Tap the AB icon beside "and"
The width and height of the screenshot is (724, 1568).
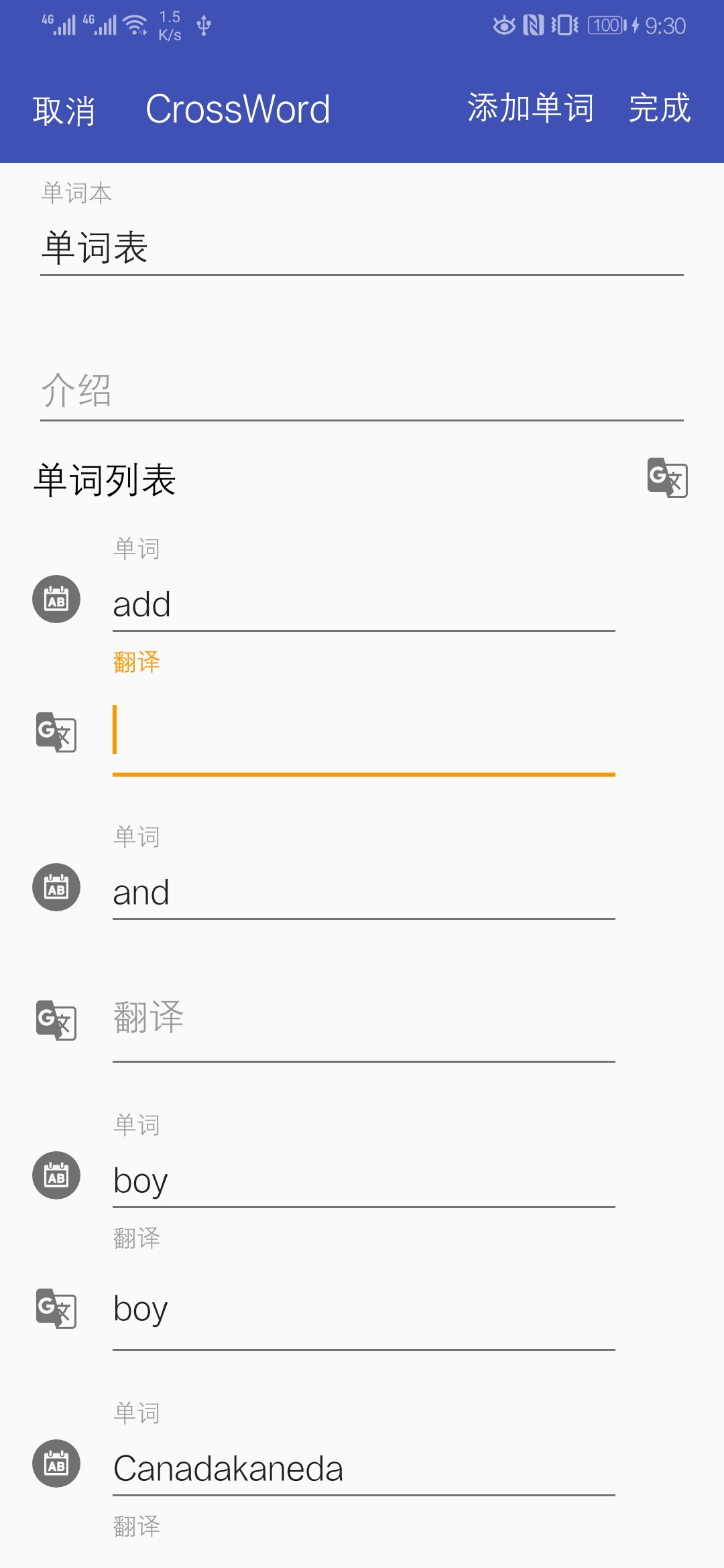coord(56,887)
